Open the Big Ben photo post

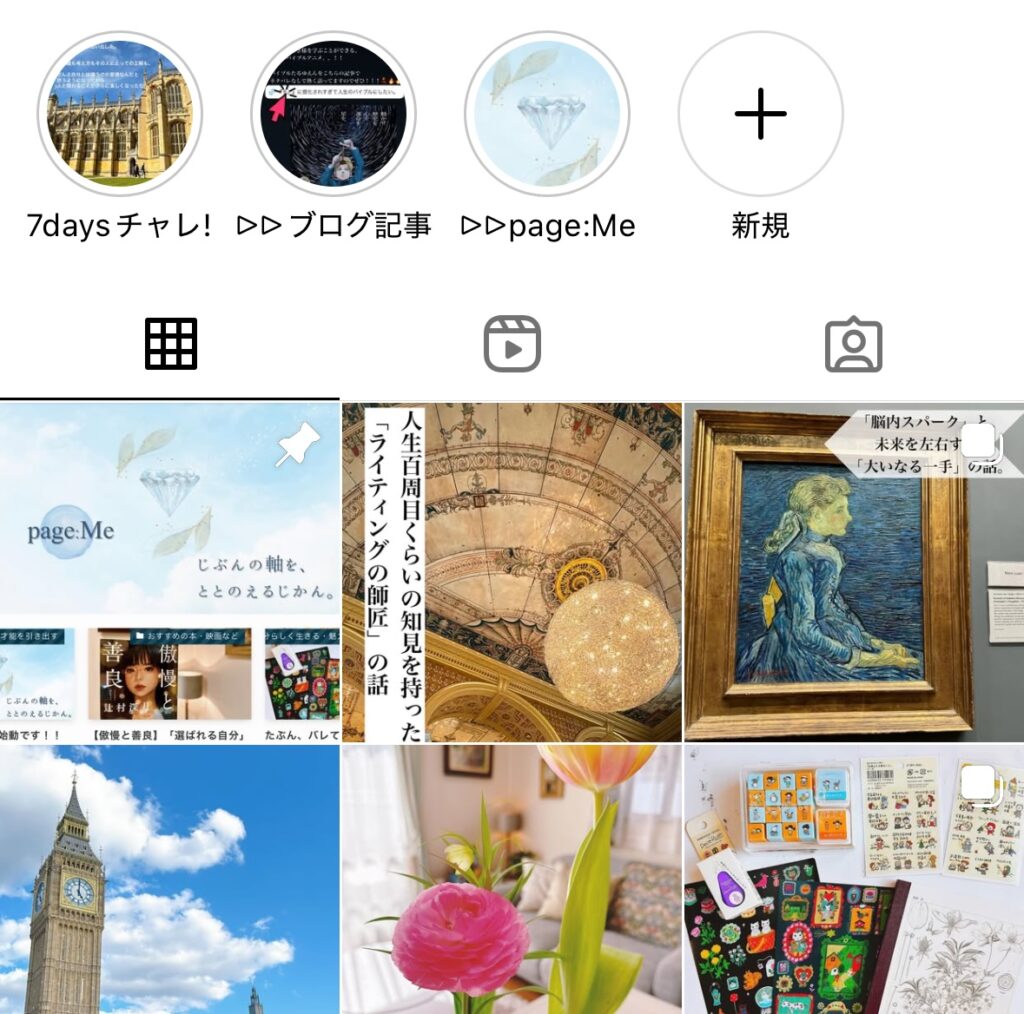coord(170,880)
